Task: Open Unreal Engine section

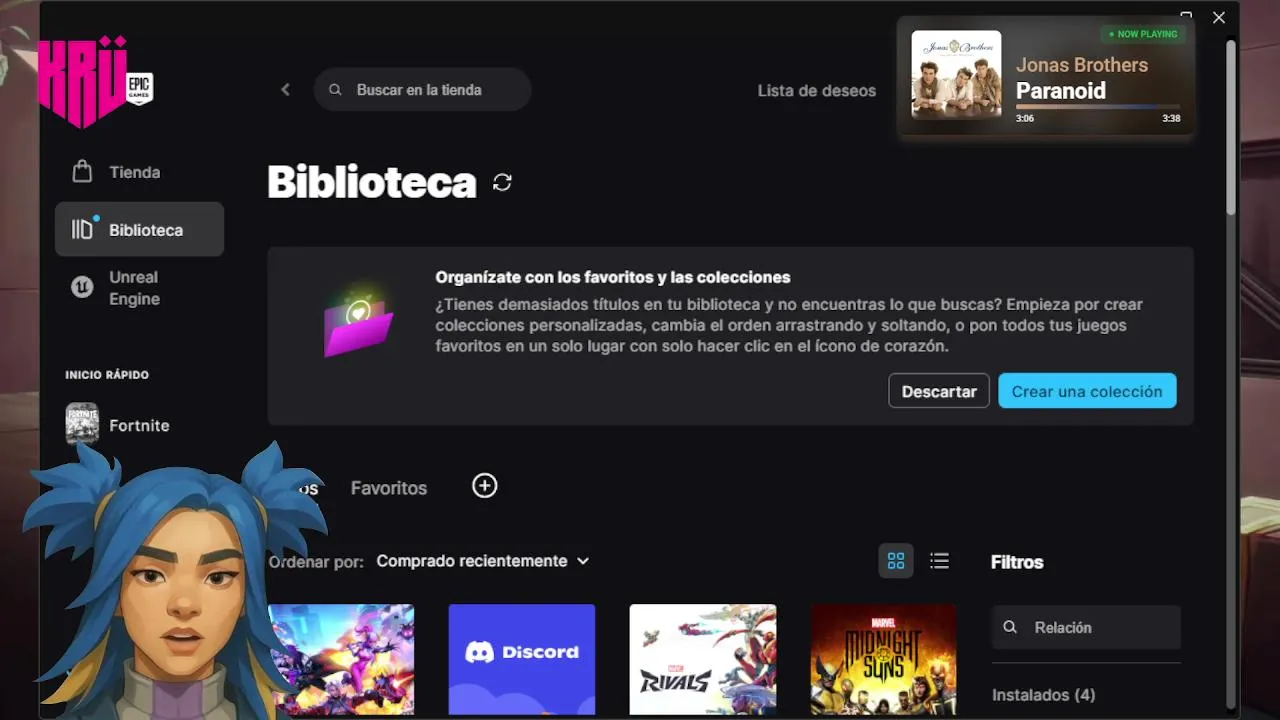Action: (x=134, y=288)
